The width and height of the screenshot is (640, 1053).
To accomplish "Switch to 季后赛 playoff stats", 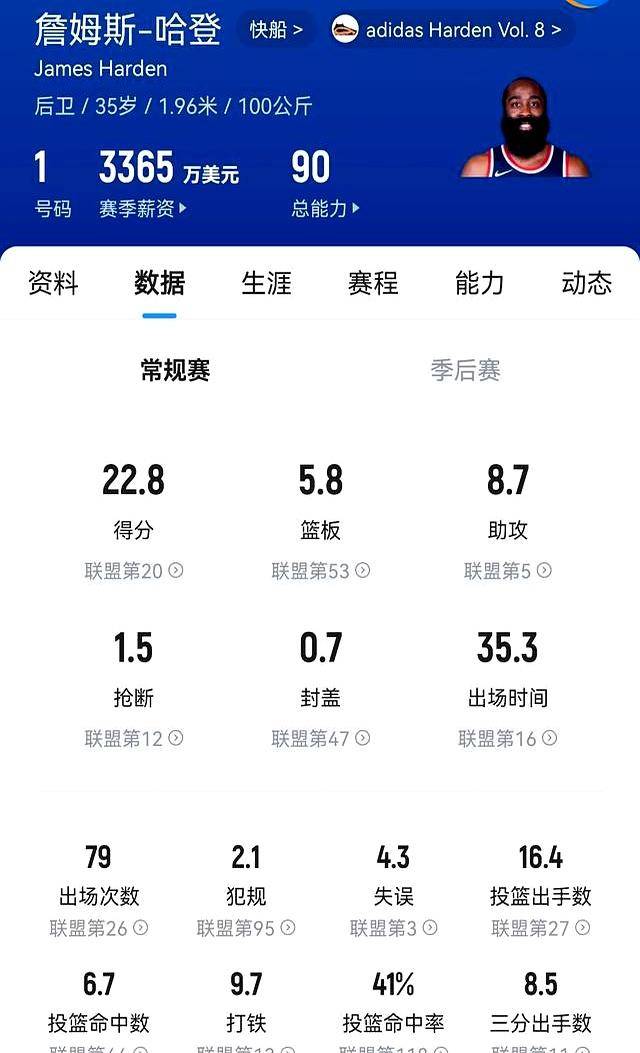I will (x=465, y=371).
